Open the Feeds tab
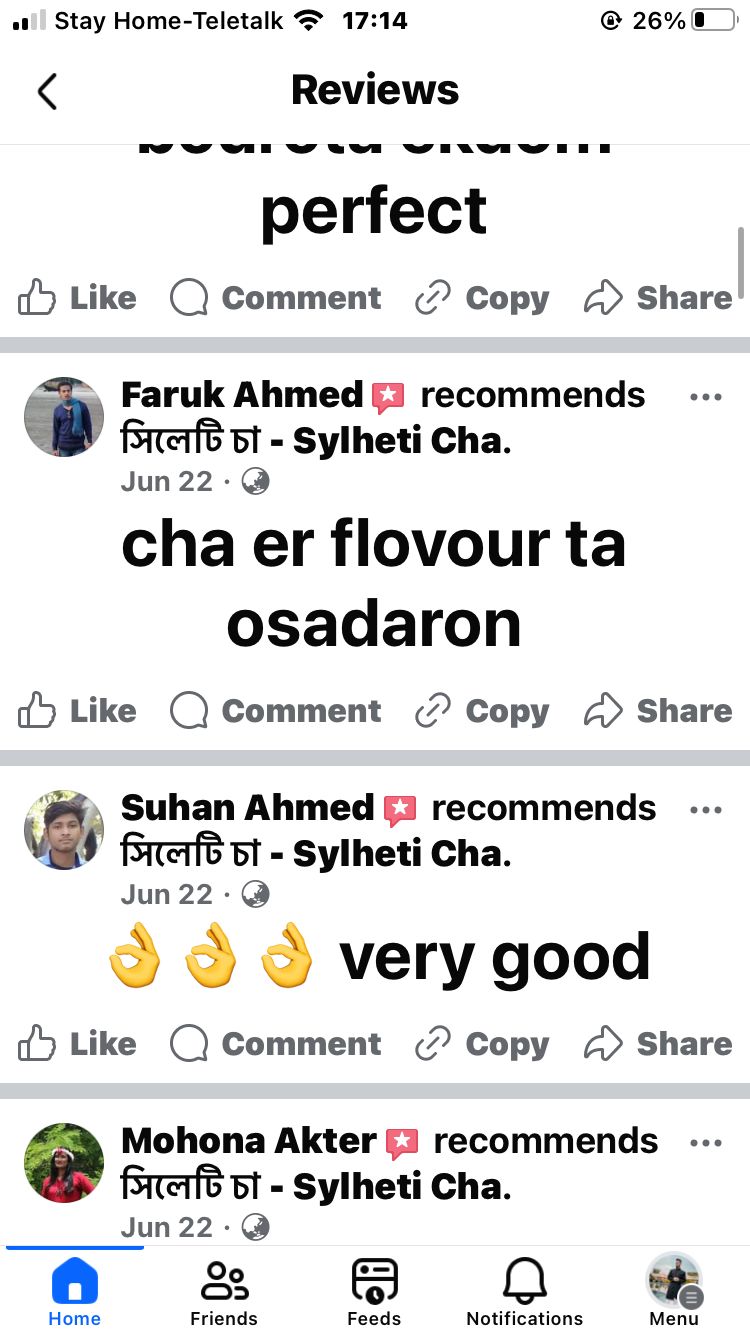This screenshot has height=1334, width=750. point(374,1291)
